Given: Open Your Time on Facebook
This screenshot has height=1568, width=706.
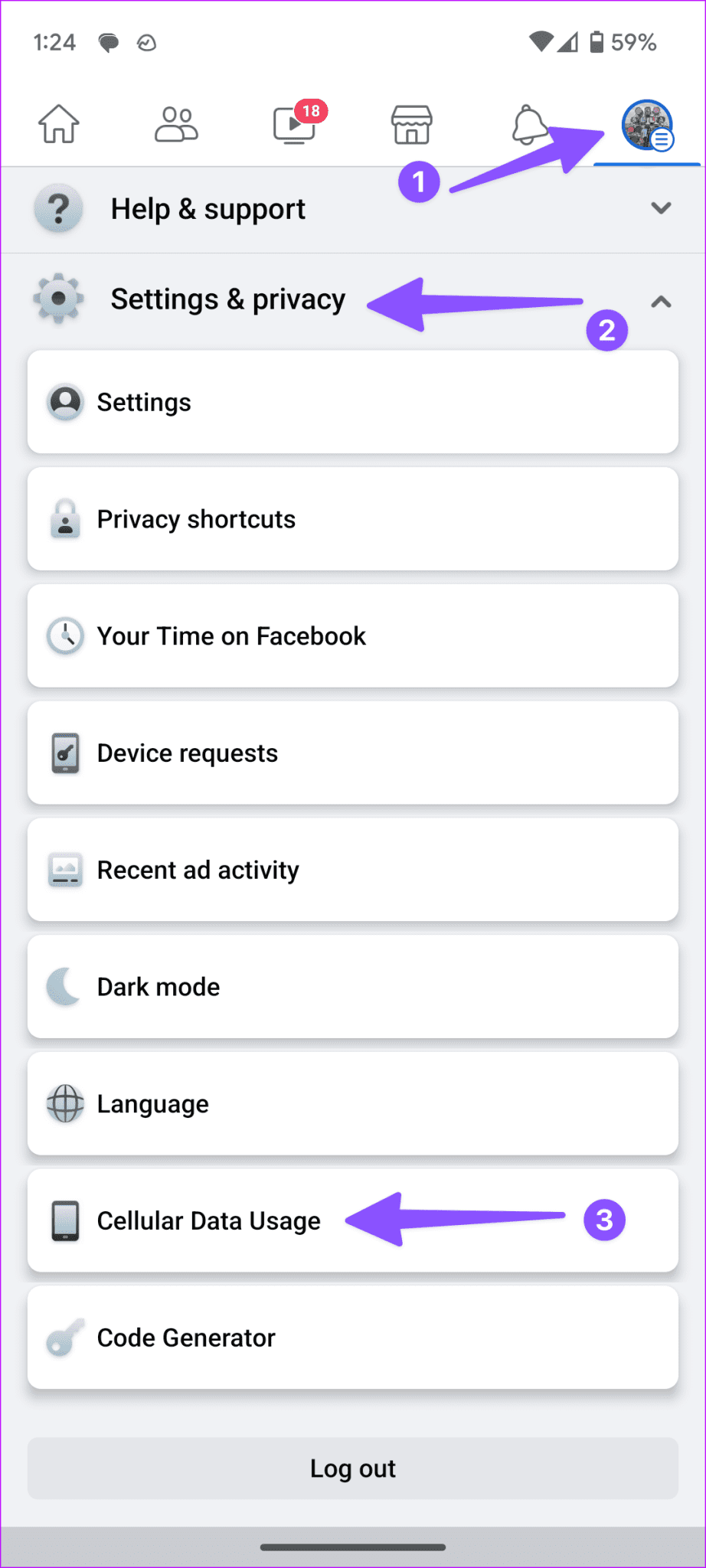Looking at the screenshot, I should click(352, 635).
